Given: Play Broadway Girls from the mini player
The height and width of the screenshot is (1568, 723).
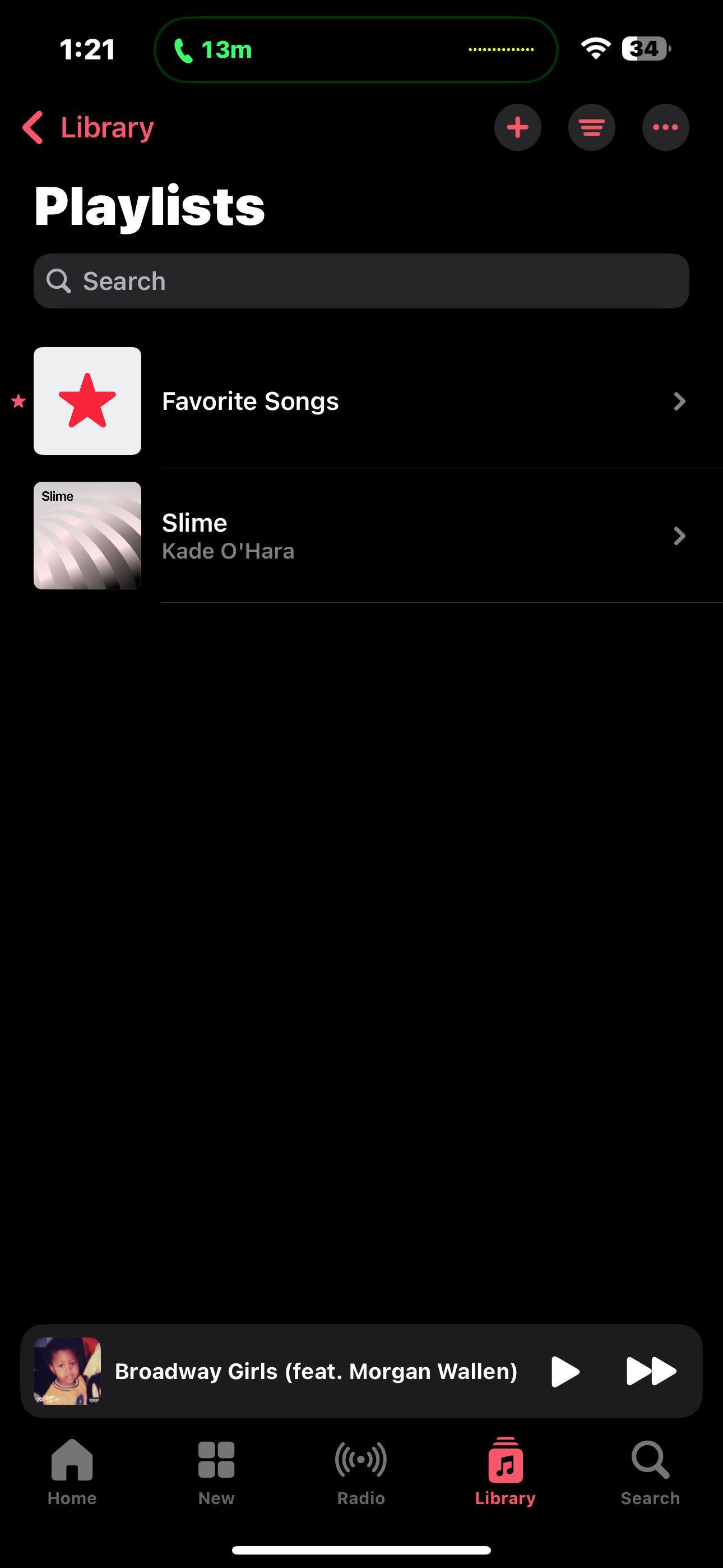Looking at the screenshot, I should point(565,1371).
